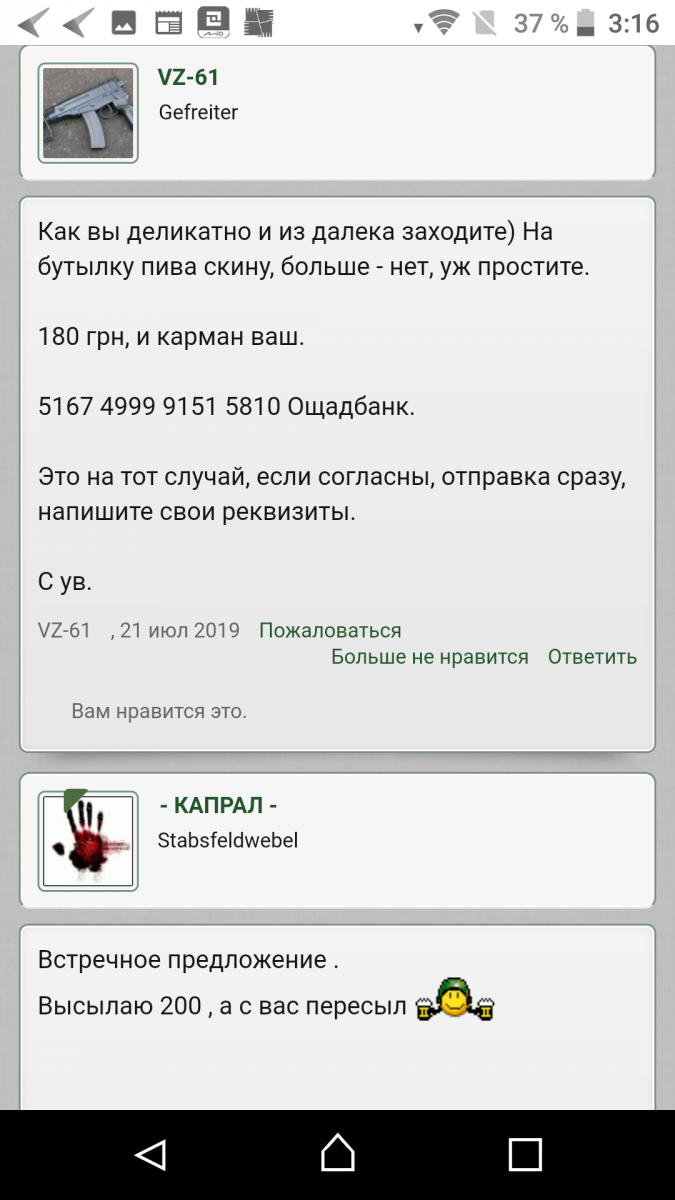The width and height of the screenshot is (675, 1200).
Task: Open the VZ-61 username profile link in the post header
Action: (188, 78)
